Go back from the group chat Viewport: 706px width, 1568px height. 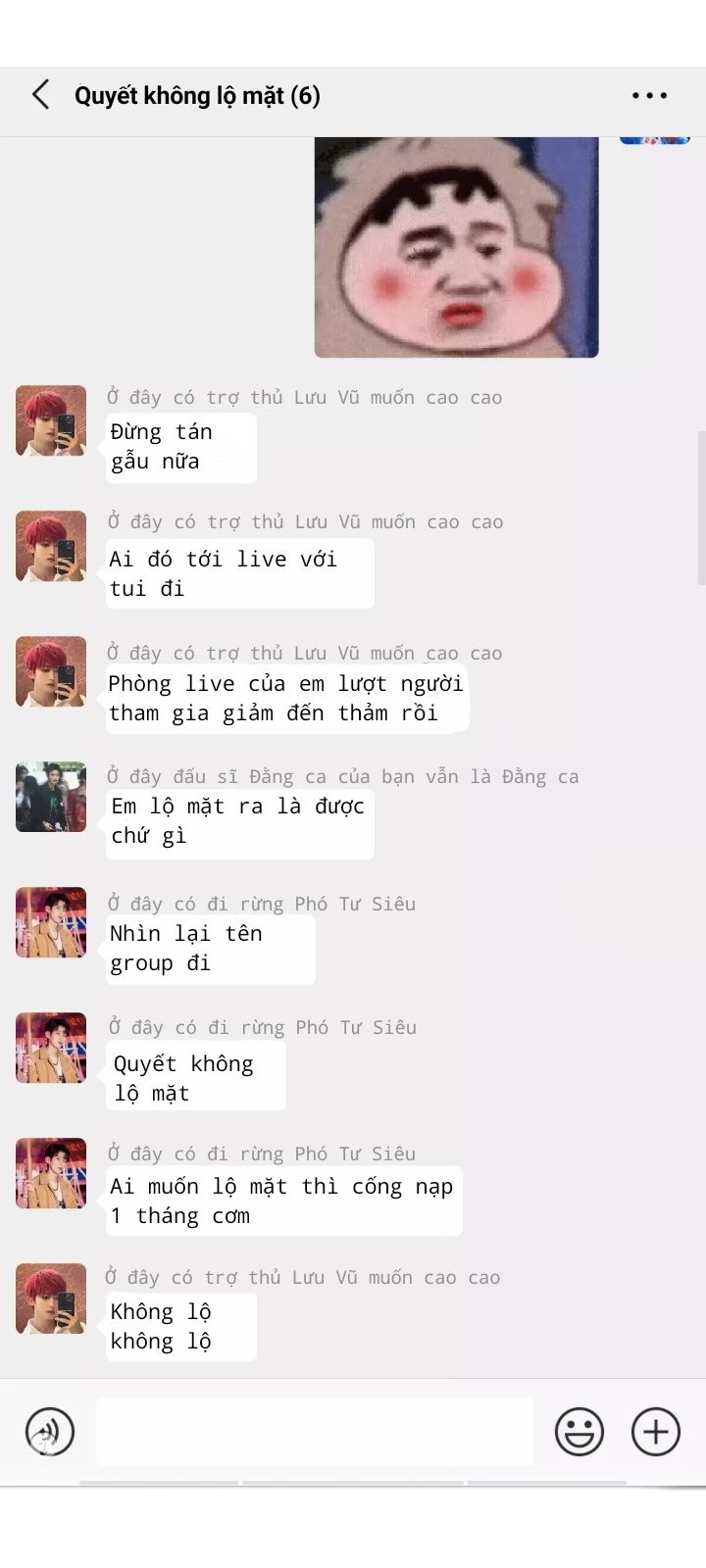point(40,95)
